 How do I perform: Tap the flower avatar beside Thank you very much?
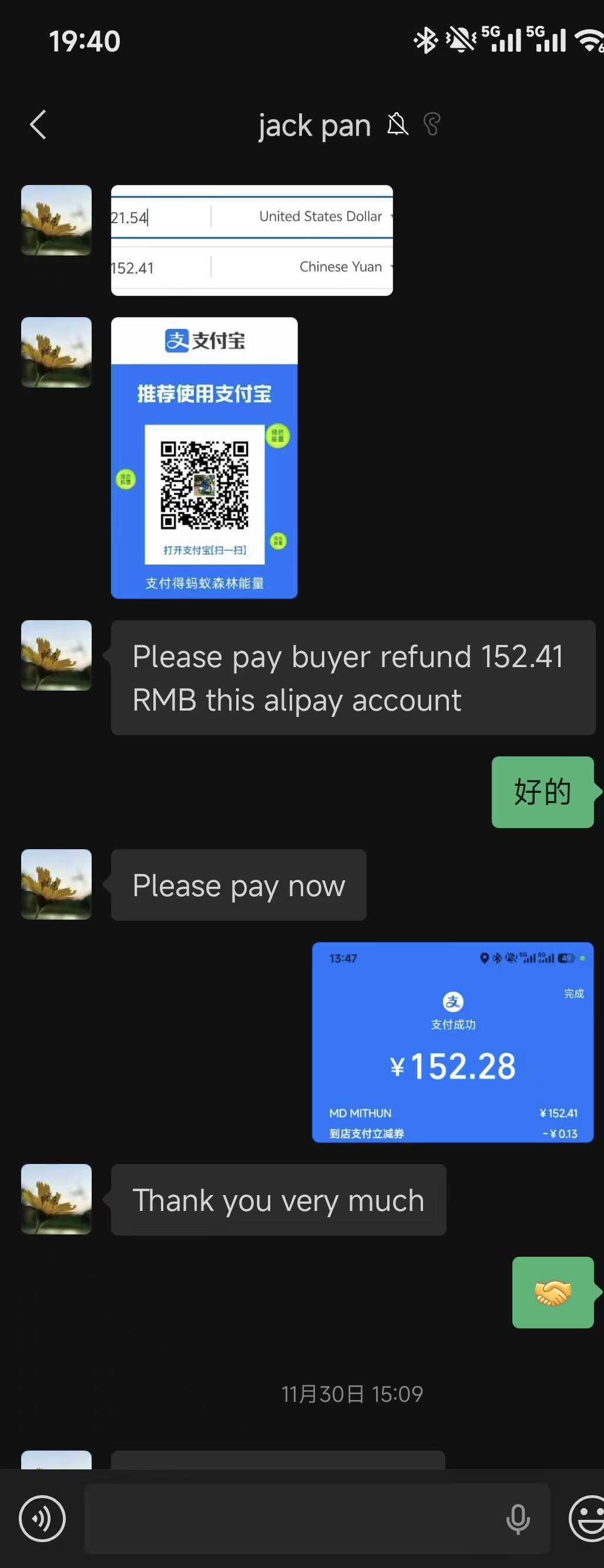[55, 1199]
